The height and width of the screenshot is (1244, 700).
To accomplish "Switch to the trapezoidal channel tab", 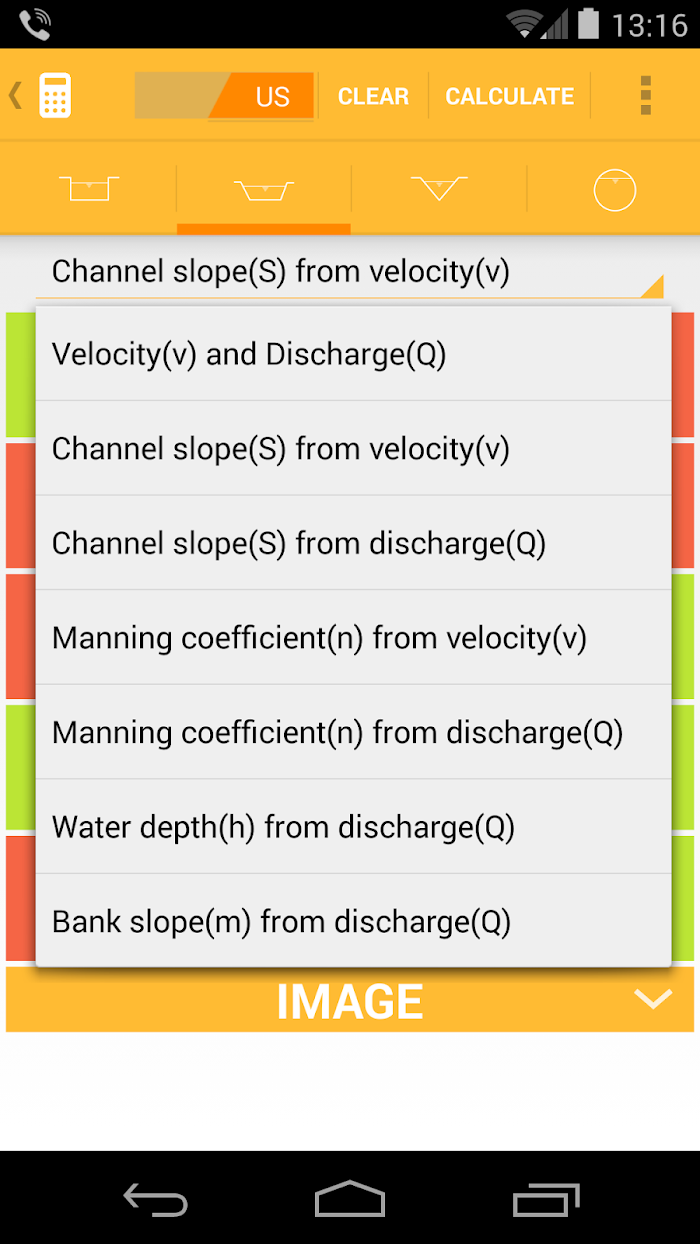I will point(264,188).
